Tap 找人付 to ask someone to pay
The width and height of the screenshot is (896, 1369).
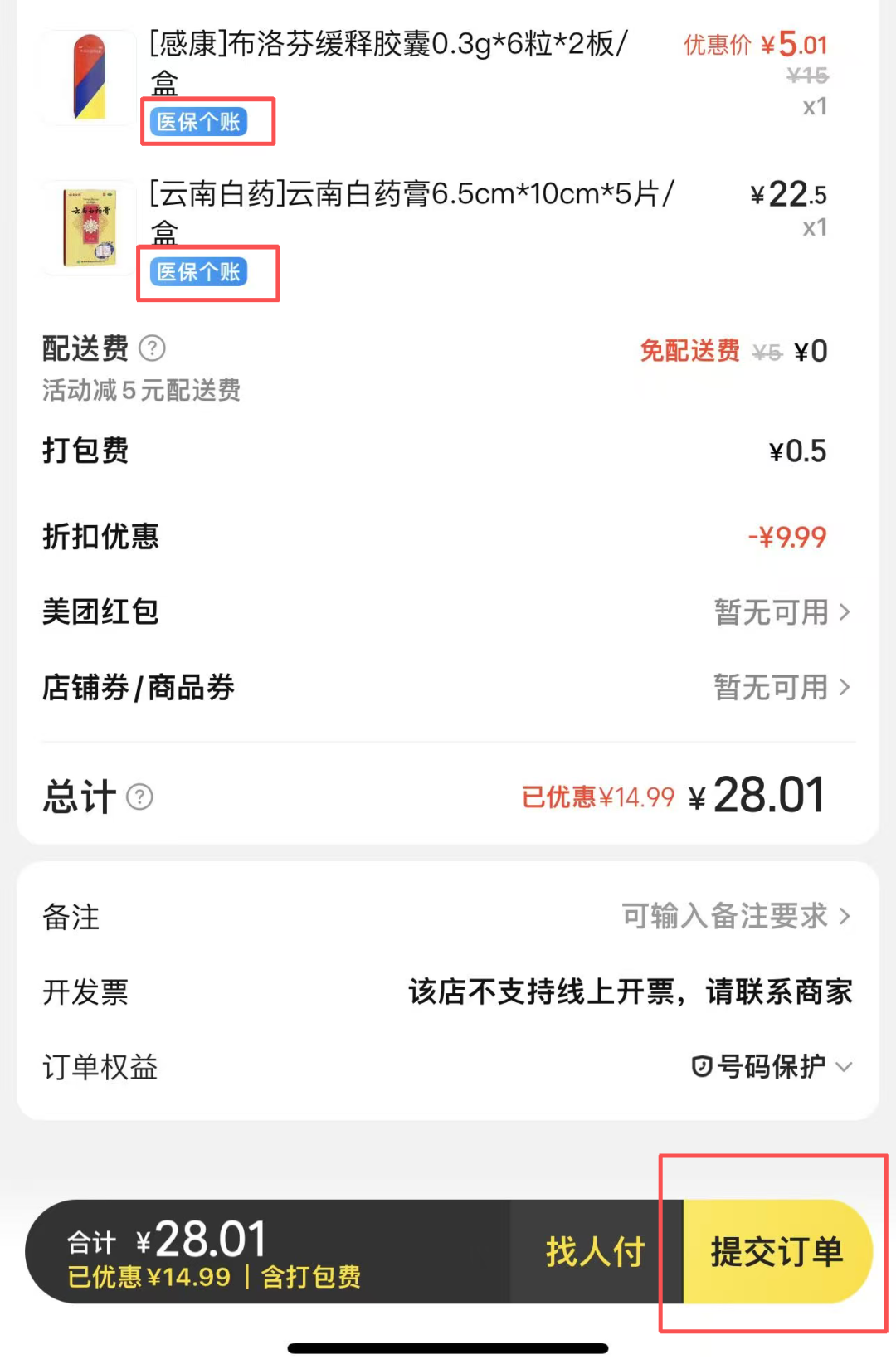[x=595, y=1251]
